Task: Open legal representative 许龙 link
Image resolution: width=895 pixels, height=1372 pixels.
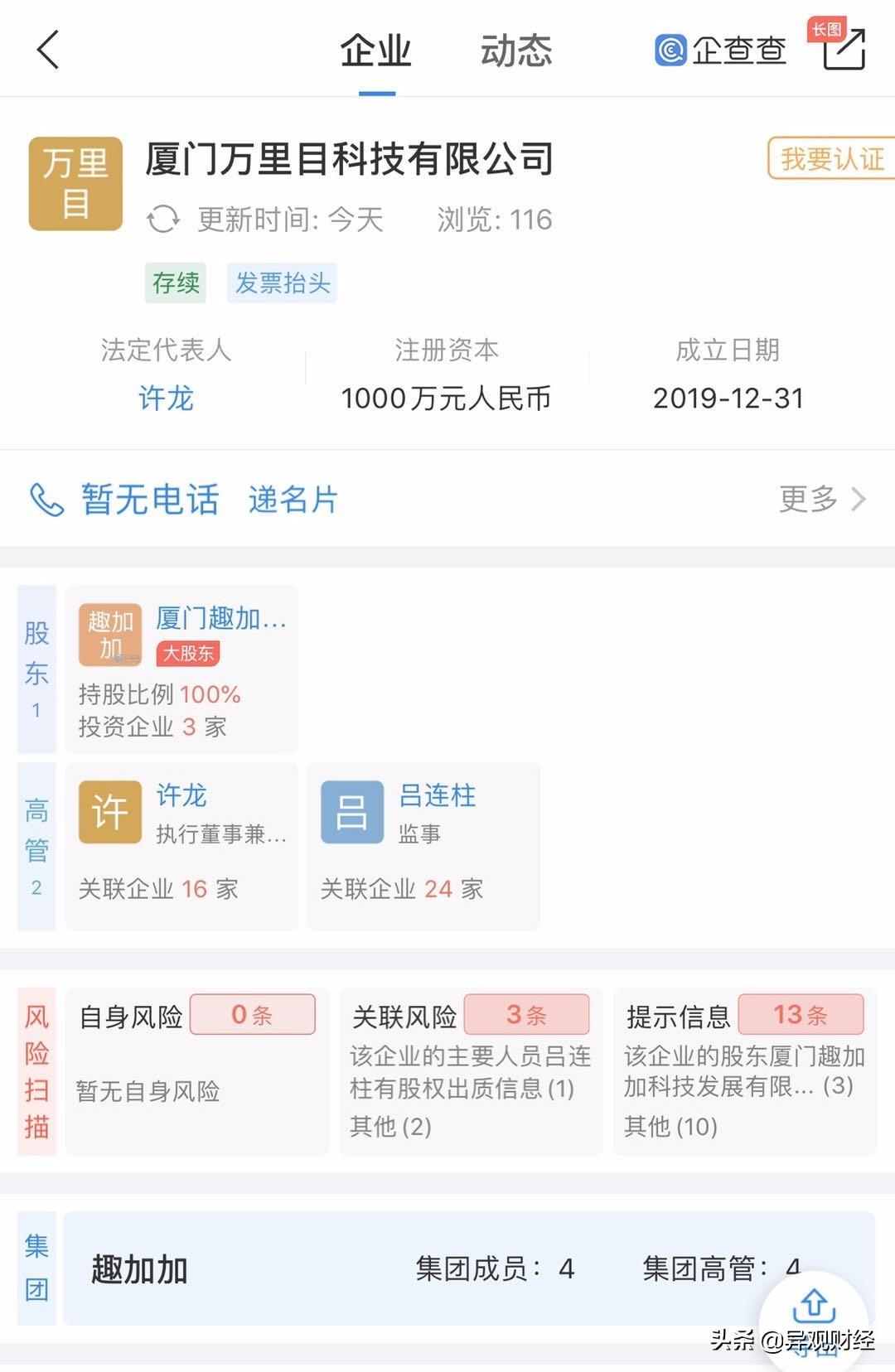Action: pos(165,400)
